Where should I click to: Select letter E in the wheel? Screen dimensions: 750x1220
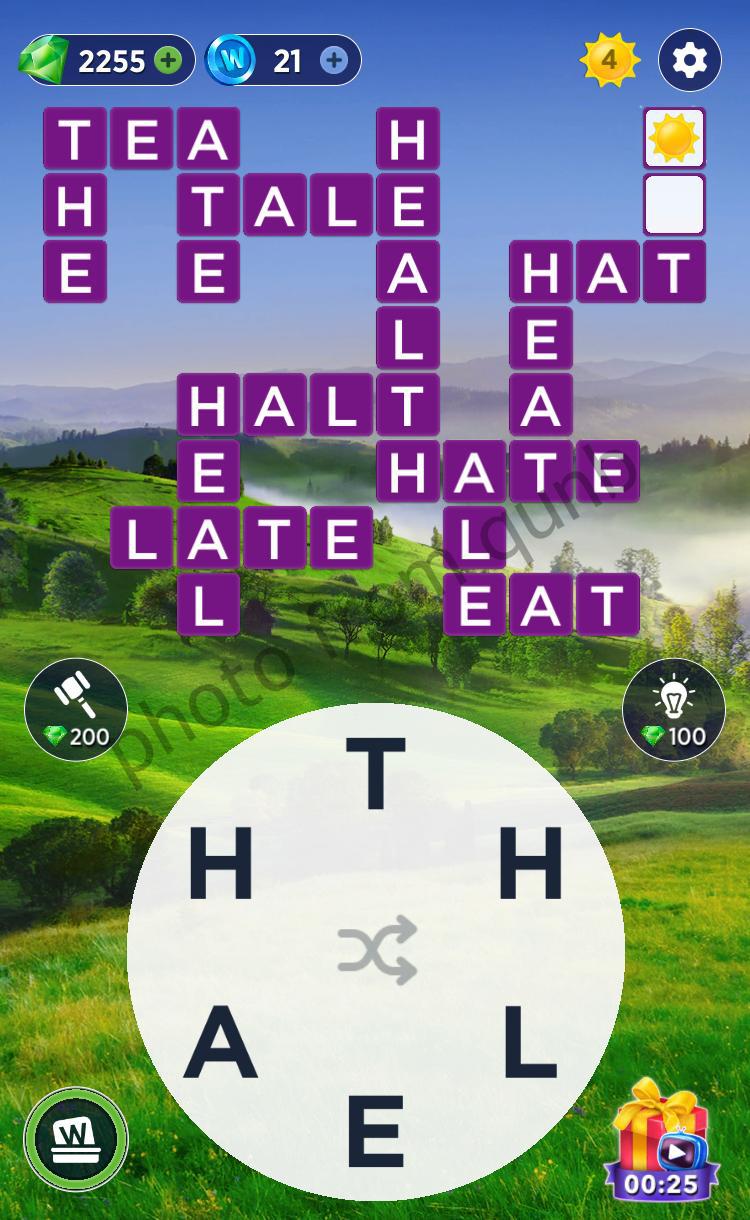tap(376, 1130)
